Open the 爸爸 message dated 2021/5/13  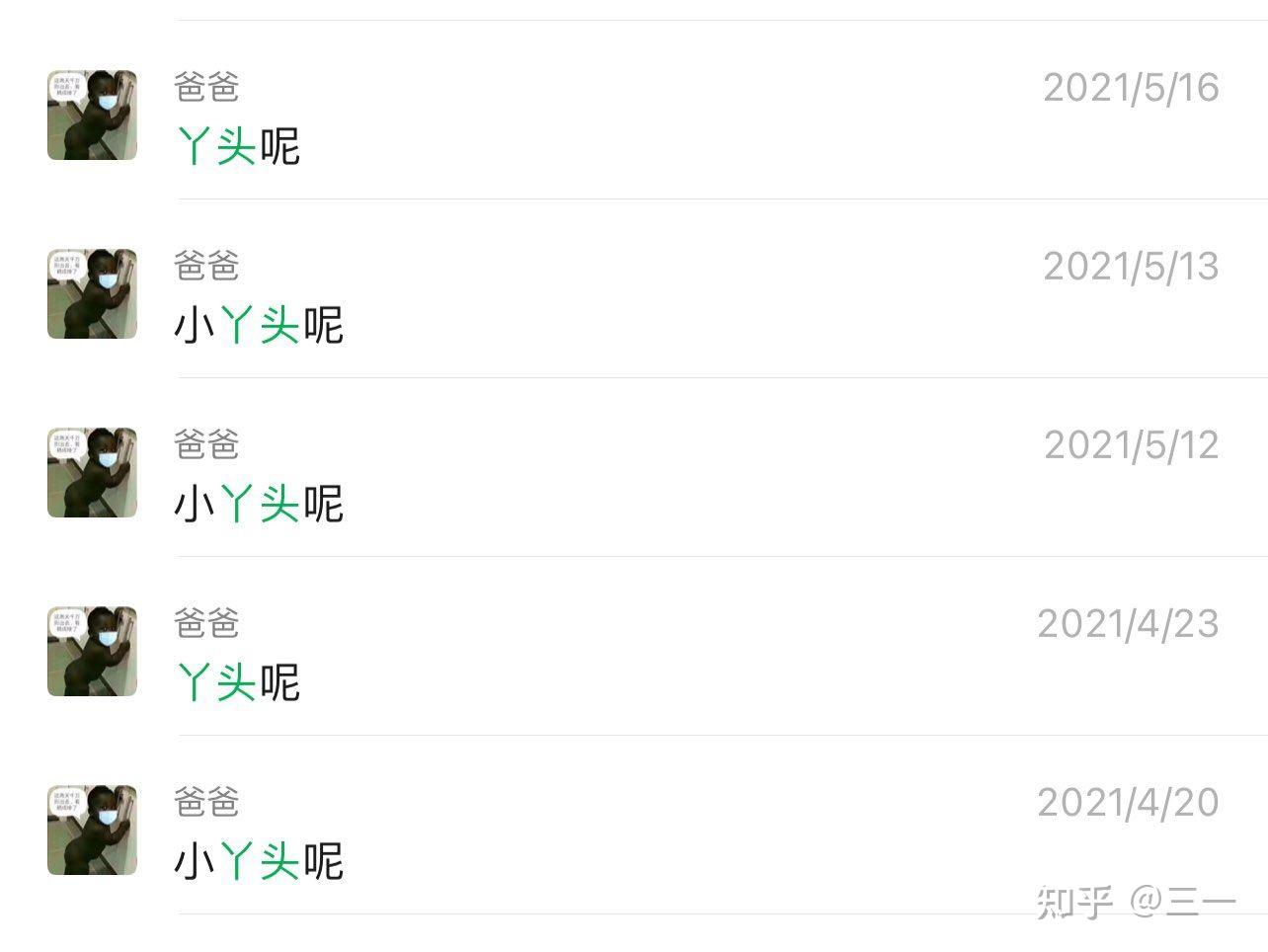click(x=632, y=294)
